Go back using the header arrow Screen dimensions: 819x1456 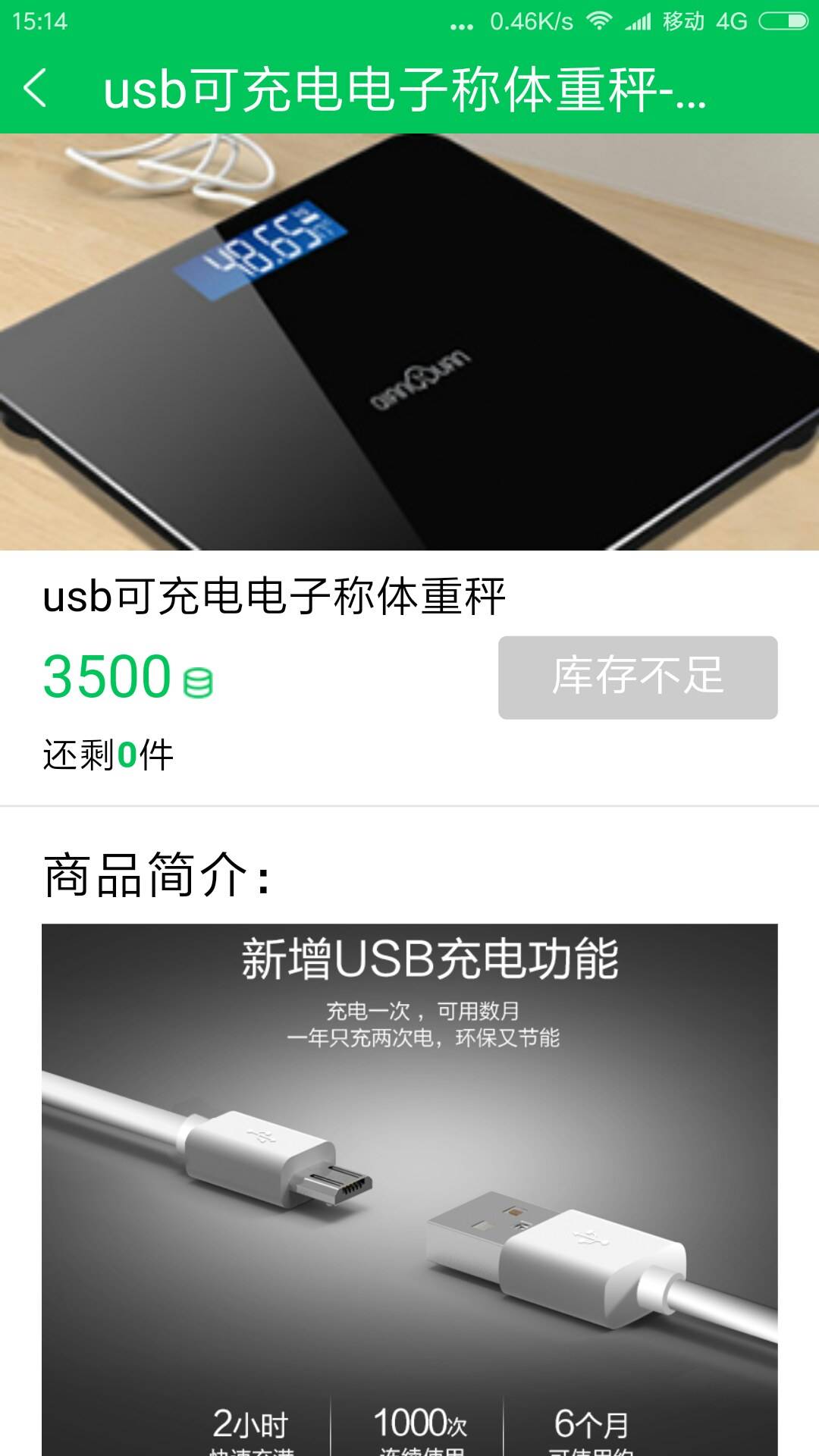pyautogui.click(x=36, y=88)
